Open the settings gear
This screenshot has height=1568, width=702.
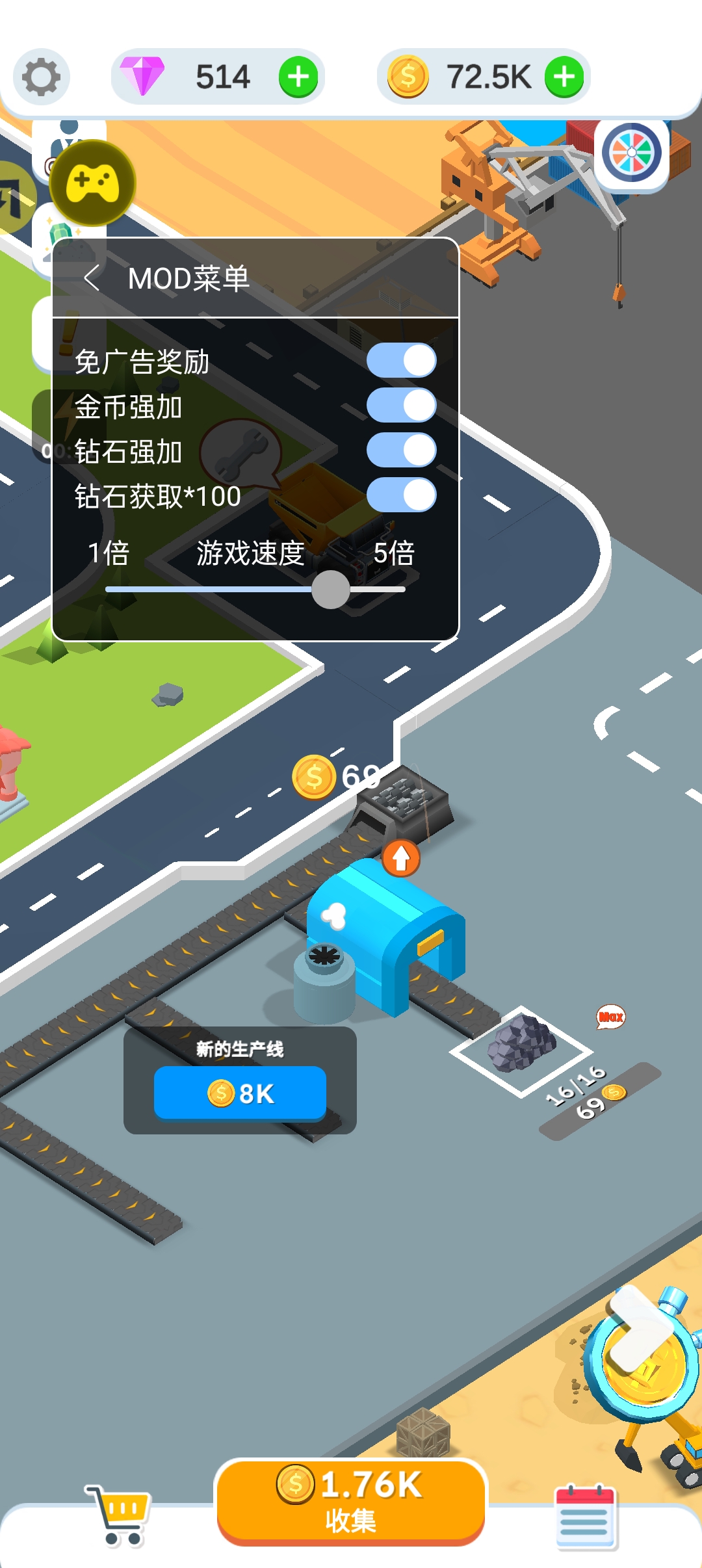41,77
